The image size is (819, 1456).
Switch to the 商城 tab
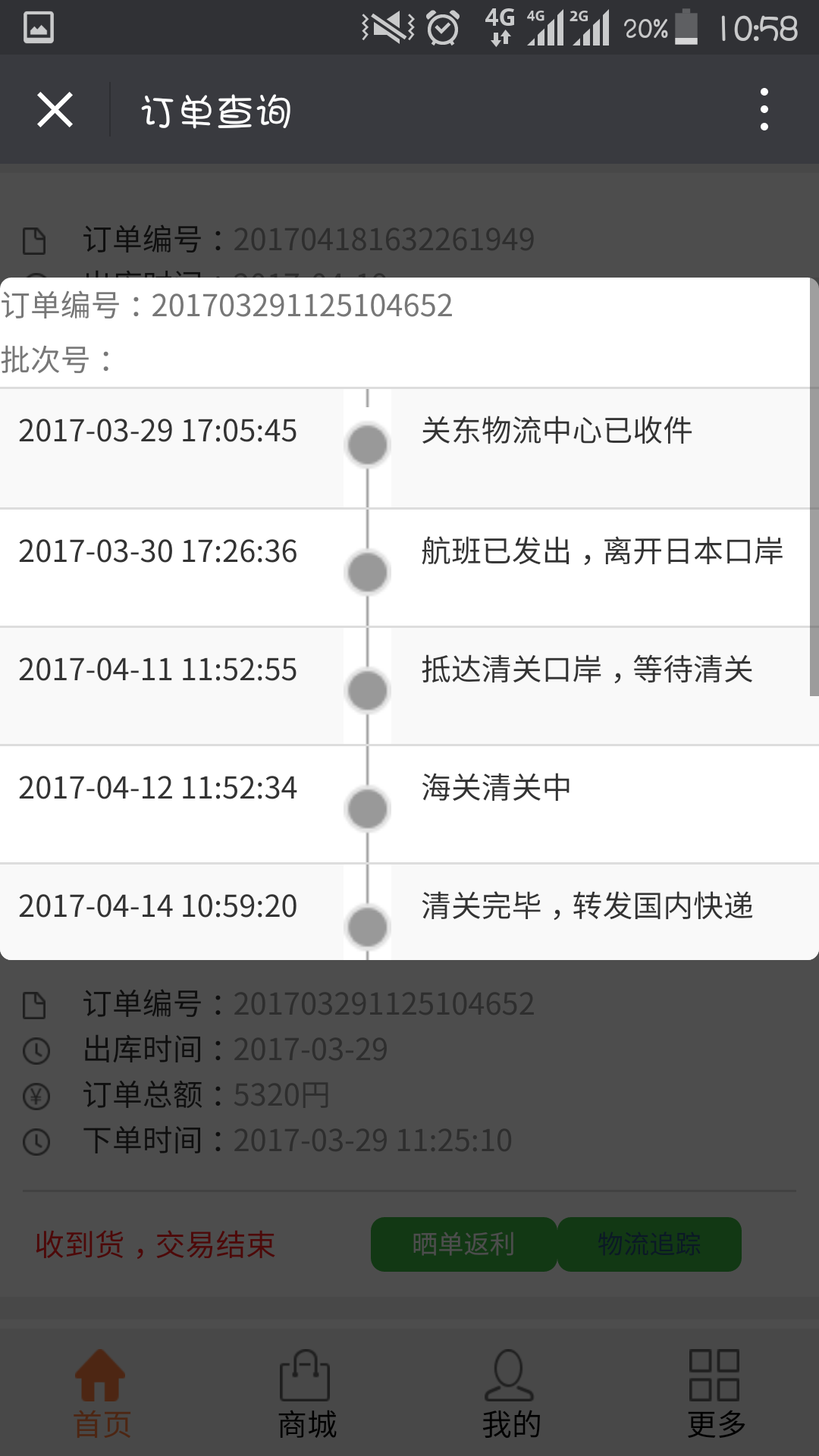(x=306, y=1394)
